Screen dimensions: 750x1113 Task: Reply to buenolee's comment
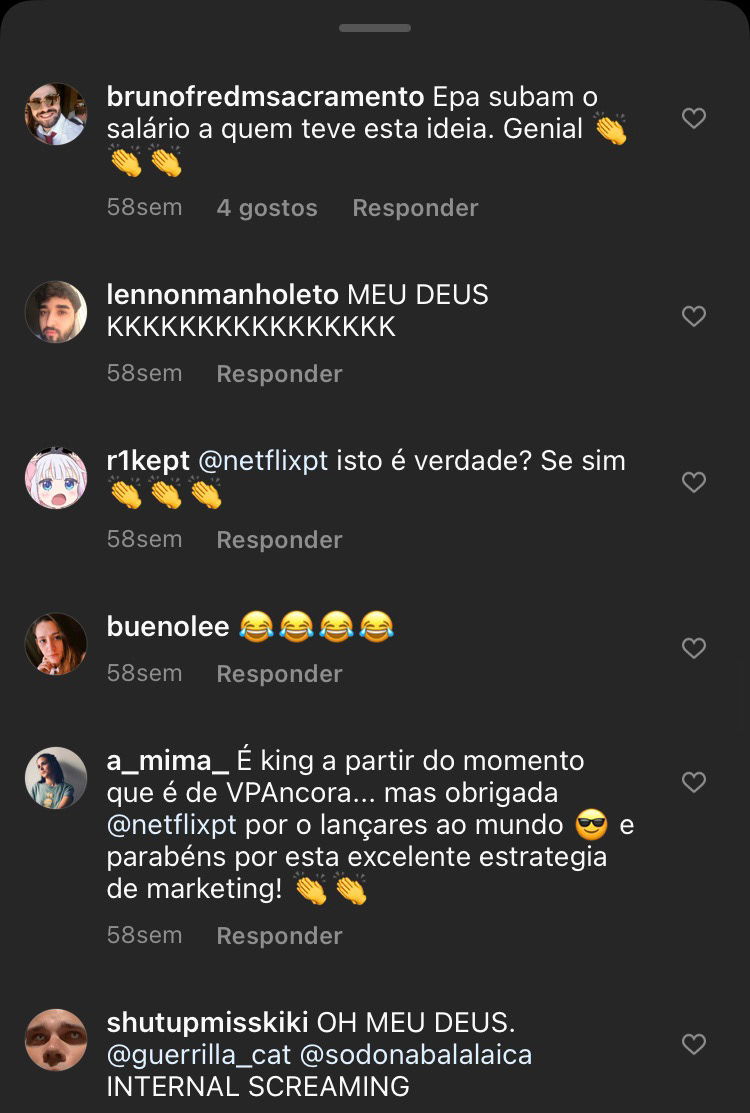point(279,674)
